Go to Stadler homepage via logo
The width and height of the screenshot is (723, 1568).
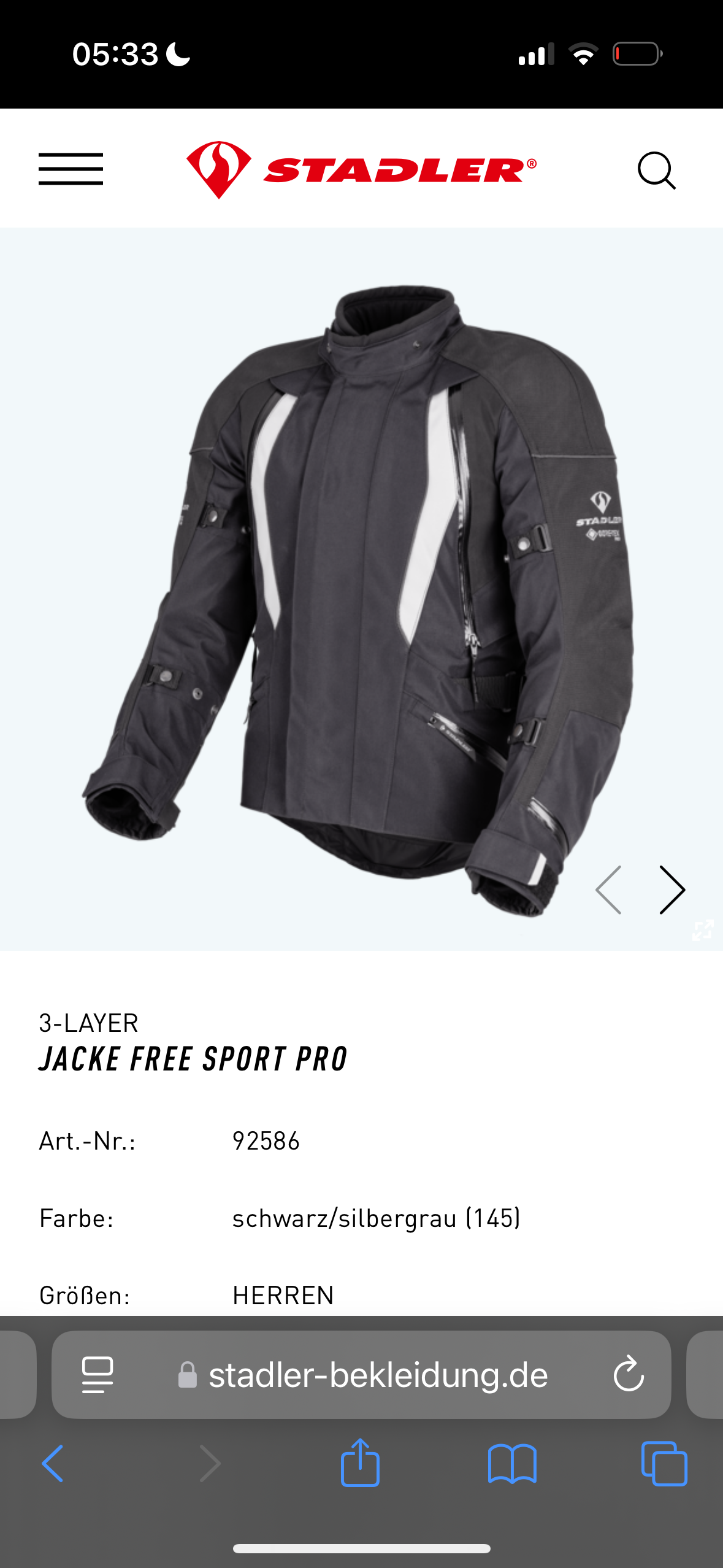pos(361,170)
